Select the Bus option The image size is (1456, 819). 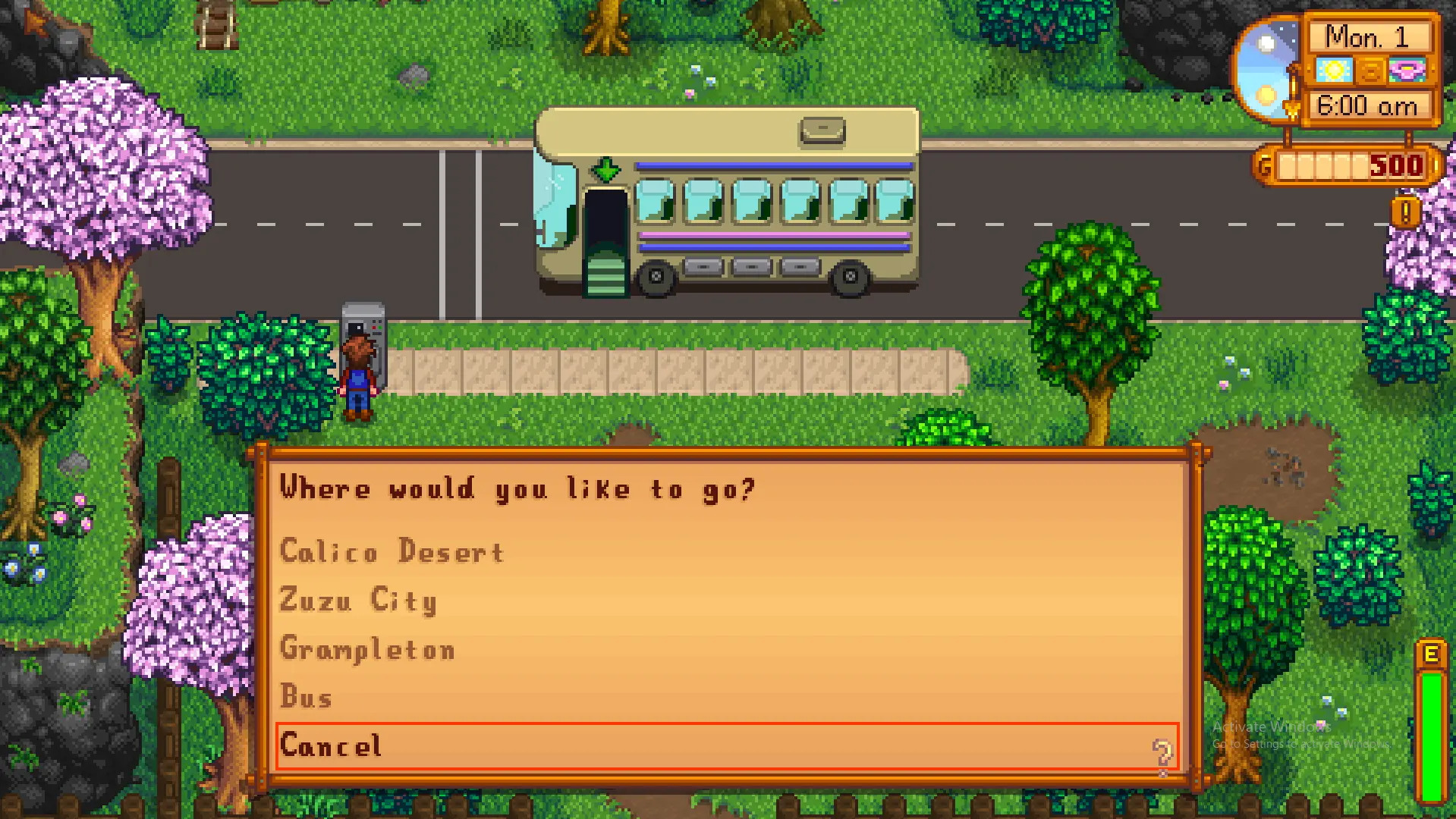pyautogui.click(x=307, y=697)
